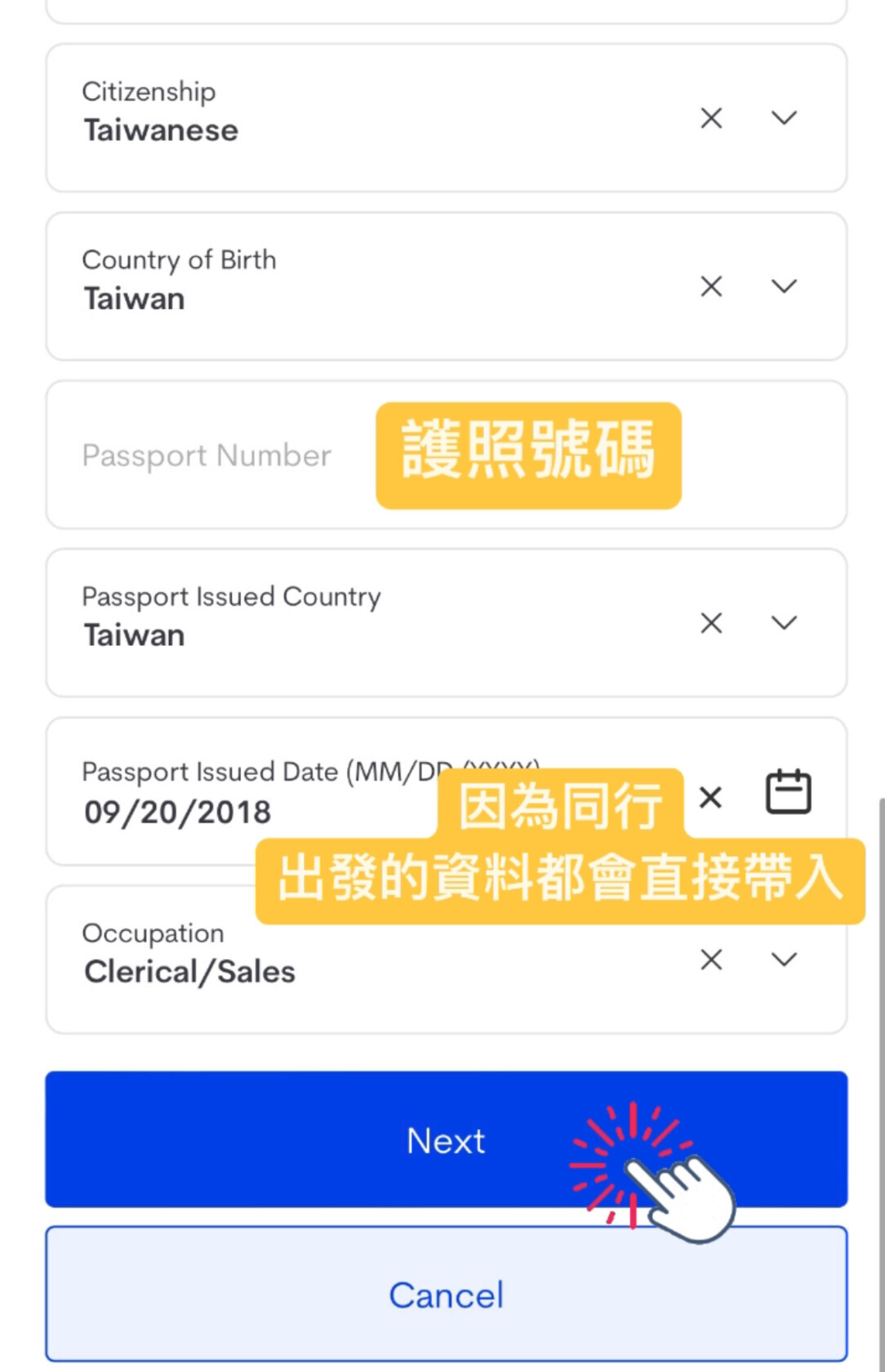Clear the Citizenship field with its X icon
The height and width of the screenshot is (1372, 885).
coord(709,118)
